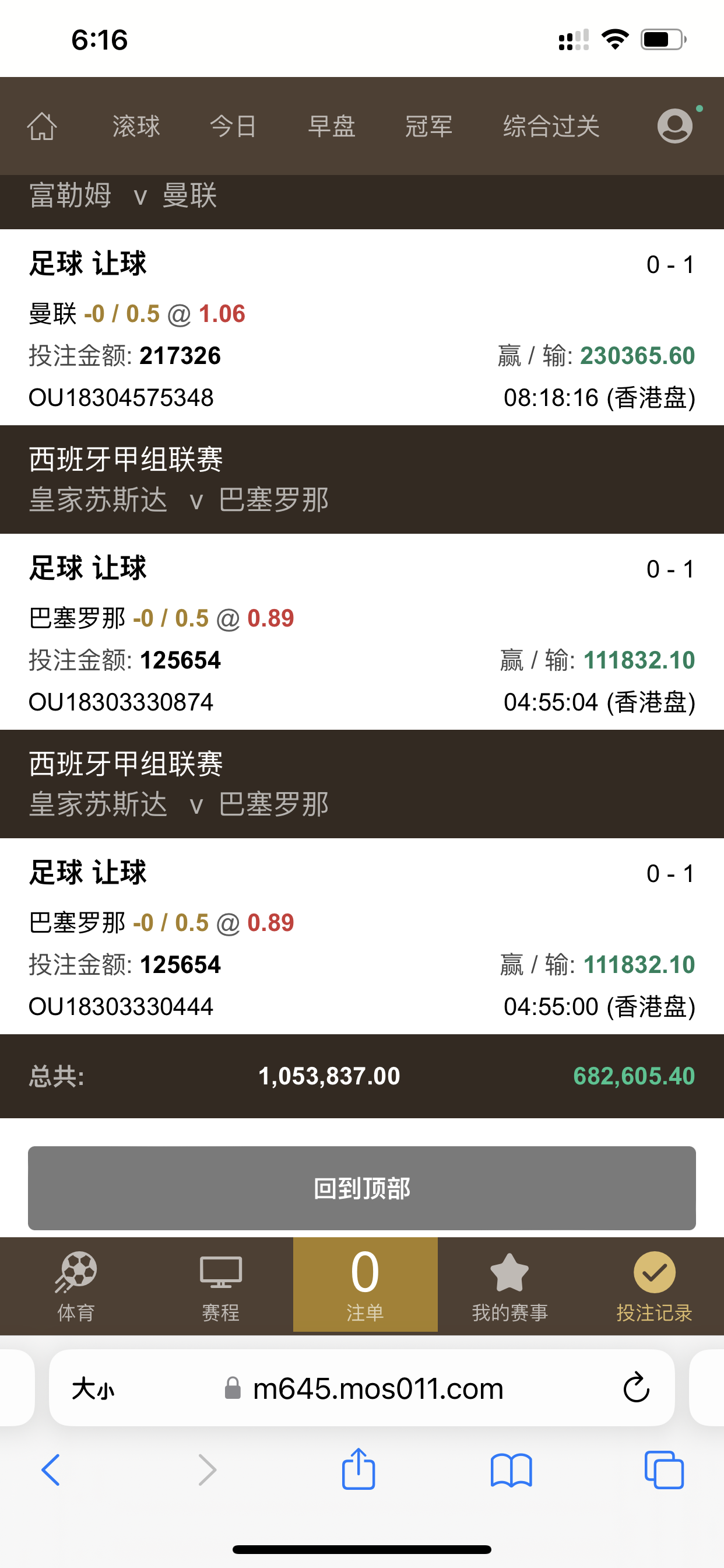Tap the m645.mos011.com address bar
Viewport: 724px width, 1568px height.
click(377, 1388)
